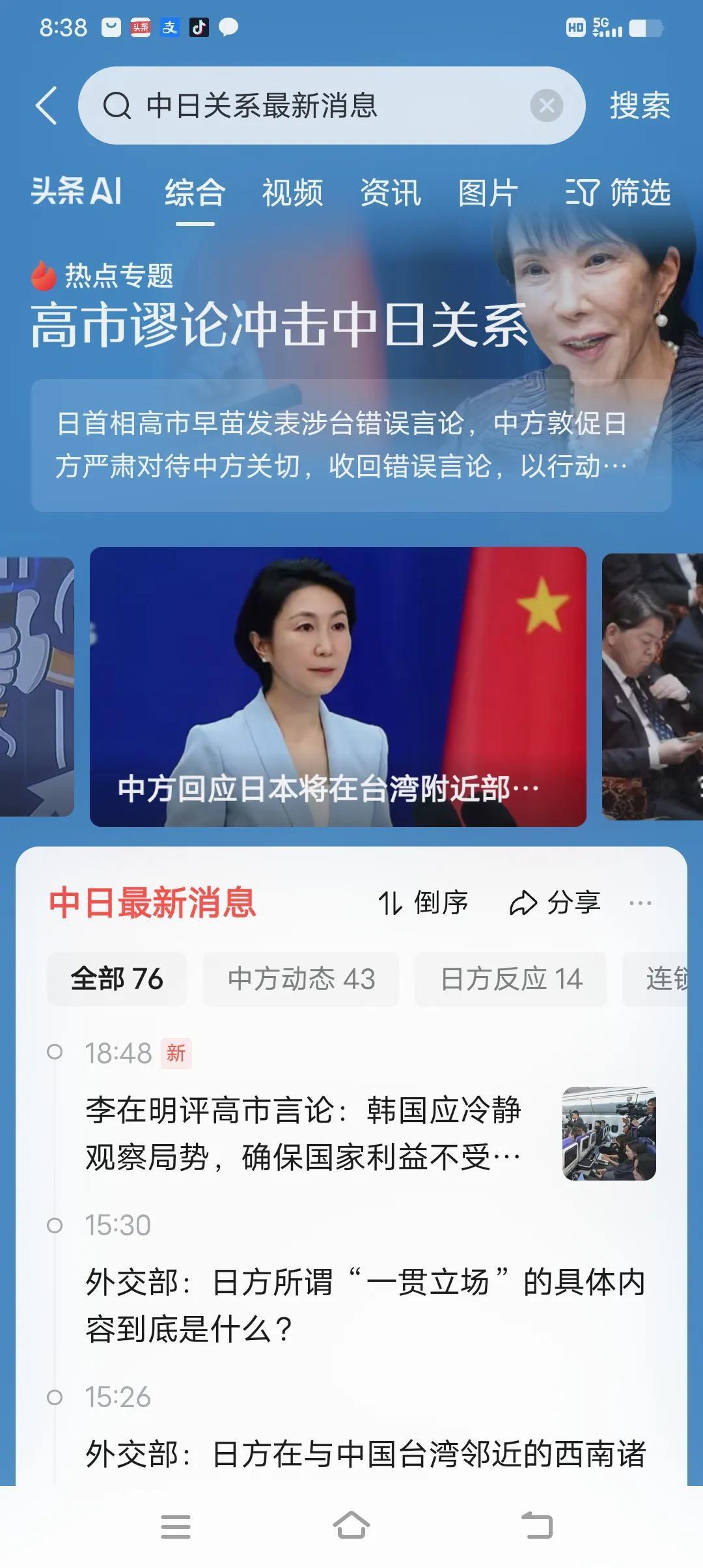
Task: Select the 中方动态 43 filter chip
Action: 301,978
